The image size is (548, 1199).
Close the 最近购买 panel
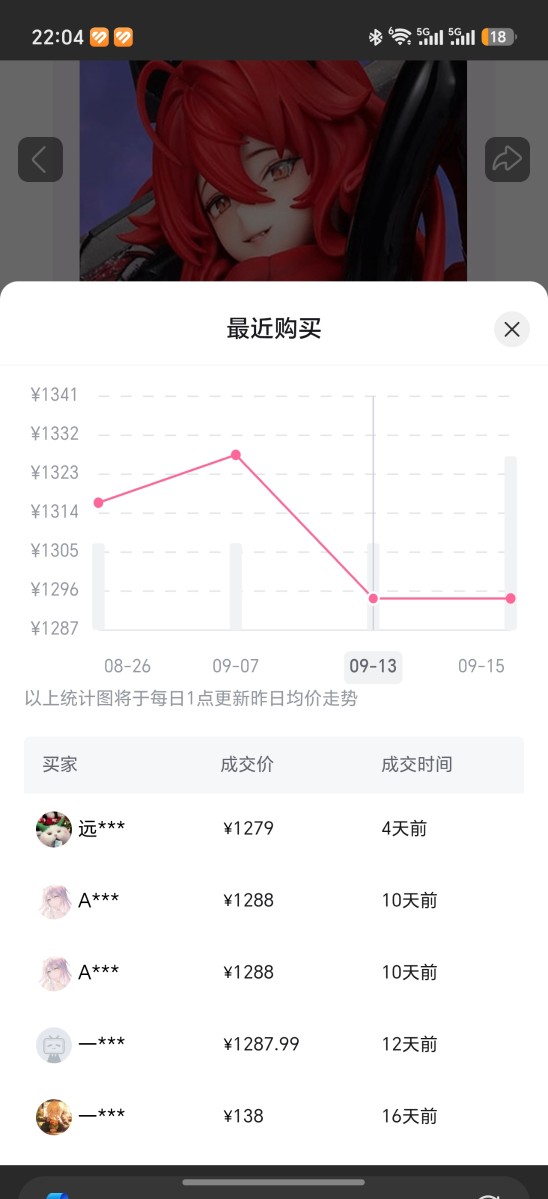pyautogui.click(x=511, y=330)
